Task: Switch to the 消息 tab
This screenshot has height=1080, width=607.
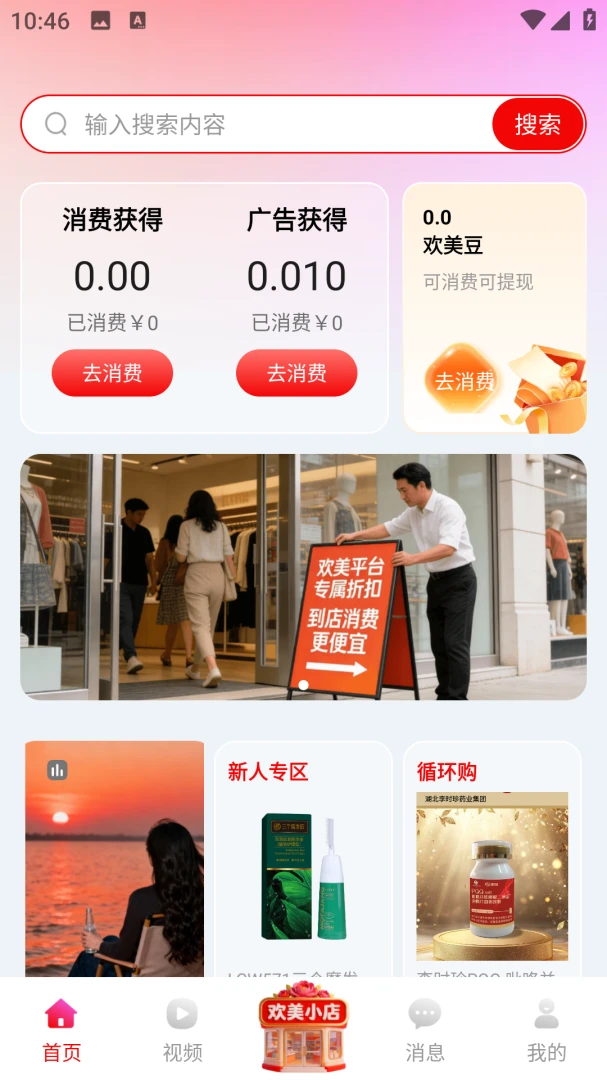Action: click(x=424, y=1031)
